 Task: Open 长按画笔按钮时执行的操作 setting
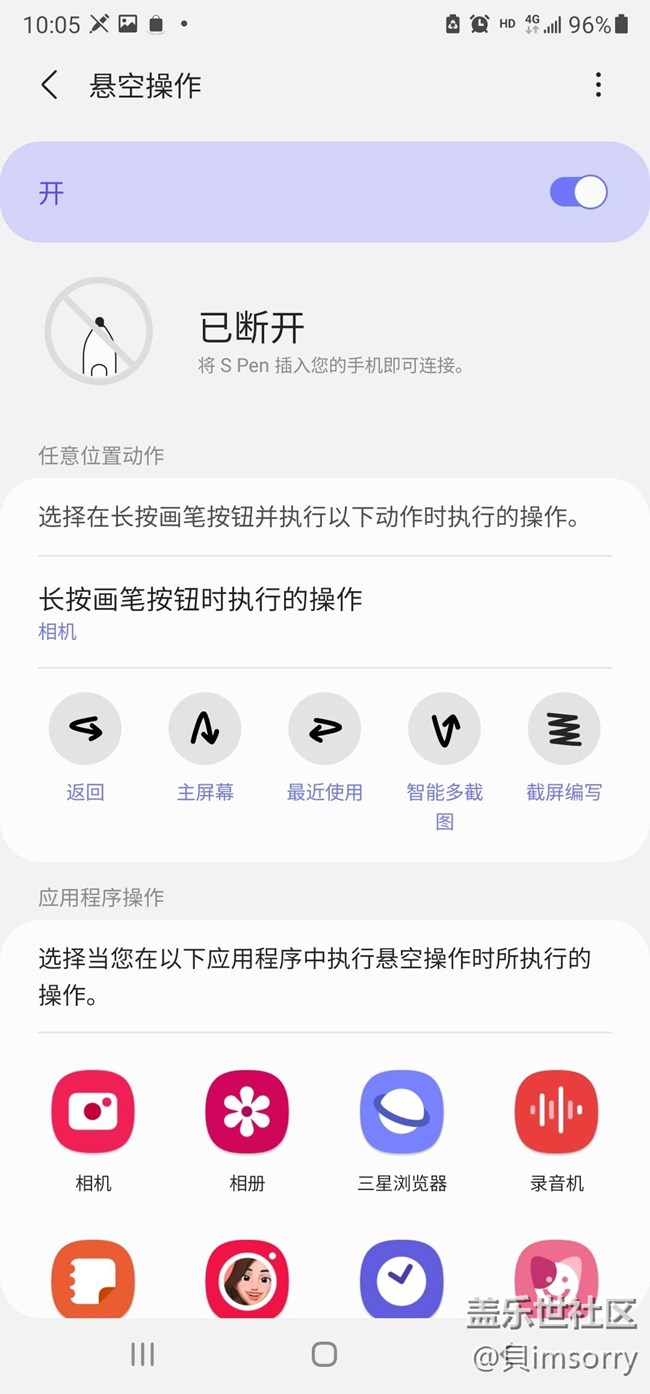325,613
